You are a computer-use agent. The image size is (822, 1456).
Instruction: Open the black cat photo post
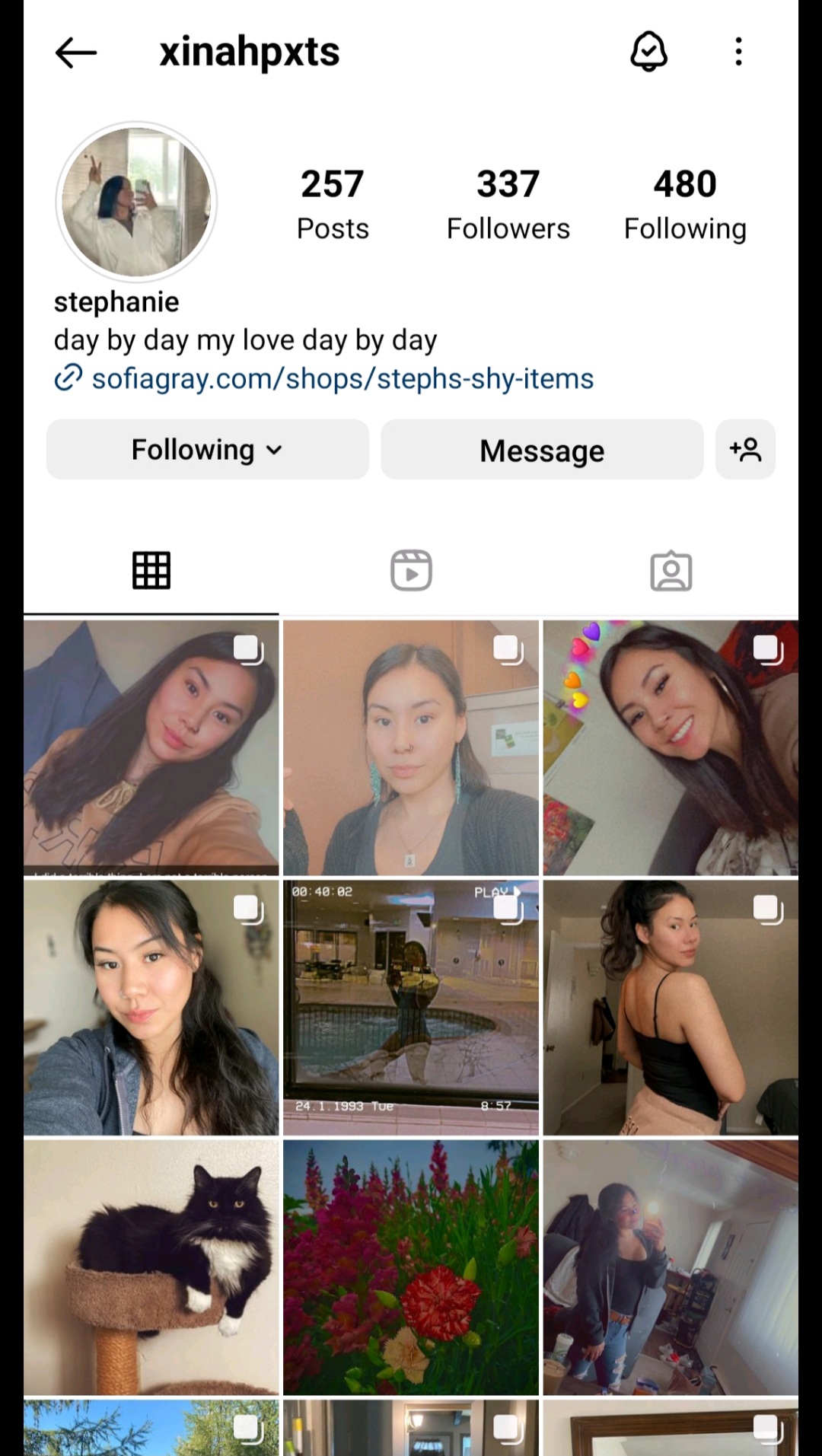[x=151, y=1266]
